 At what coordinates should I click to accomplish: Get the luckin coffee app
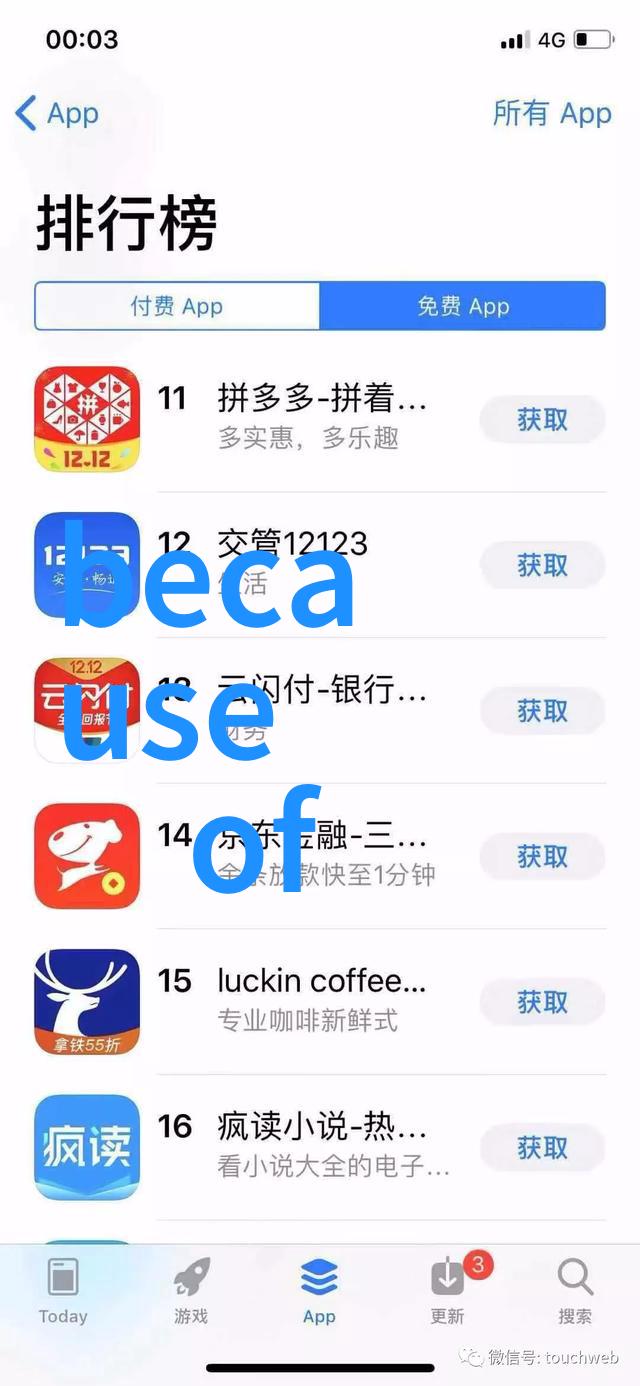coord(542,1002)
